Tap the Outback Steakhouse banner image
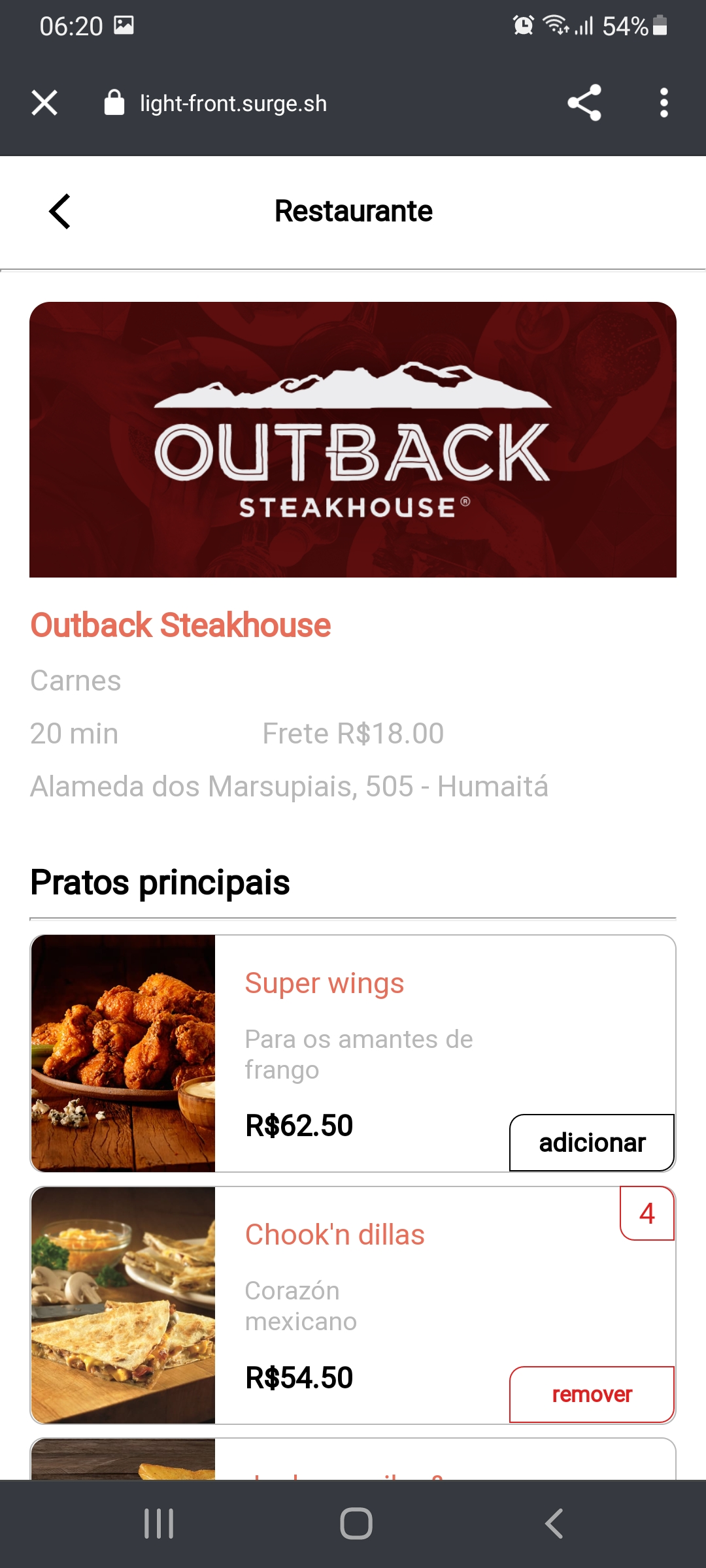The image size is (706, 1568). (x=353, y=441)
